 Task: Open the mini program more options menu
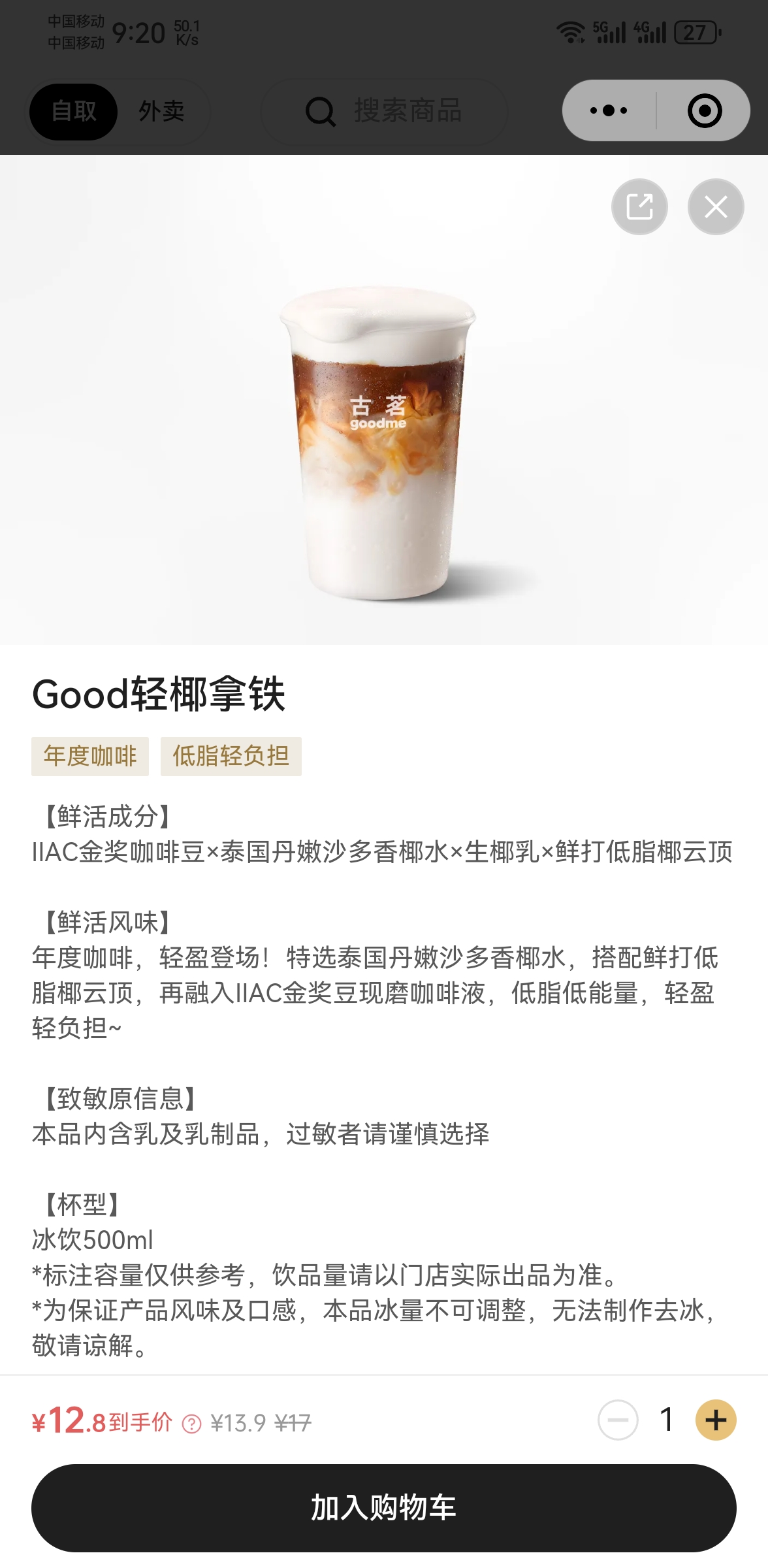pos(609,110)
